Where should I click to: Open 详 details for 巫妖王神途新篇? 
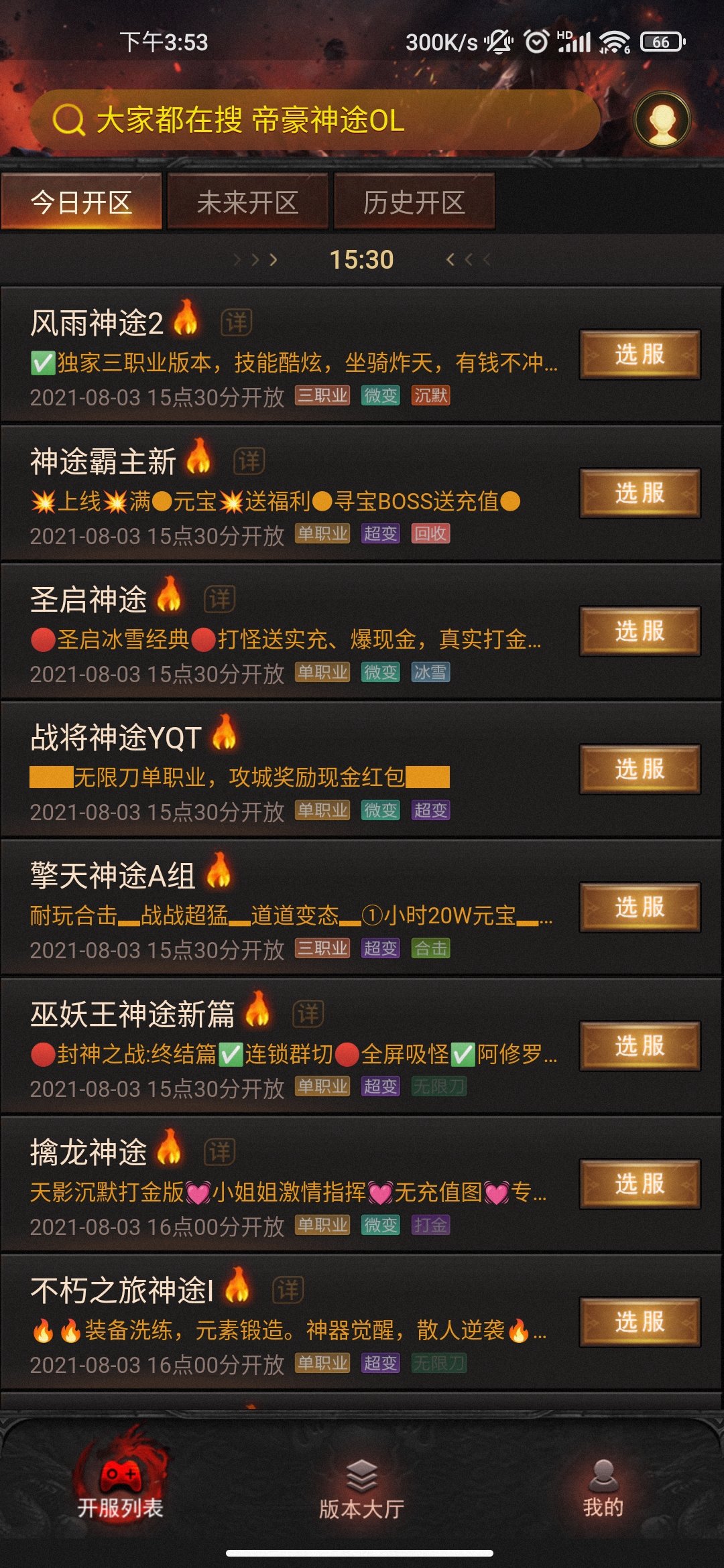pos(308,1014)
